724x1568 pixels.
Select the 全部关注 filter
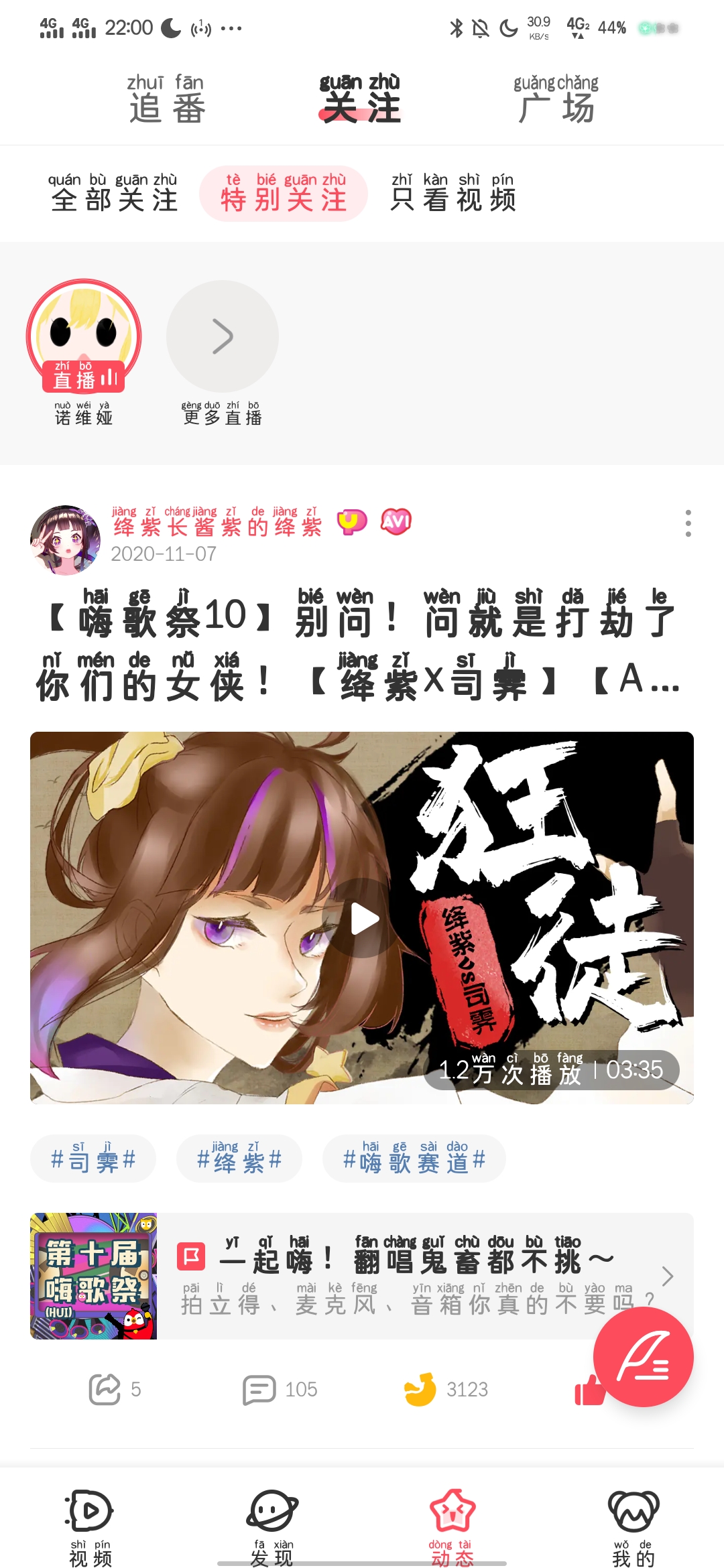tap(114, 194)
